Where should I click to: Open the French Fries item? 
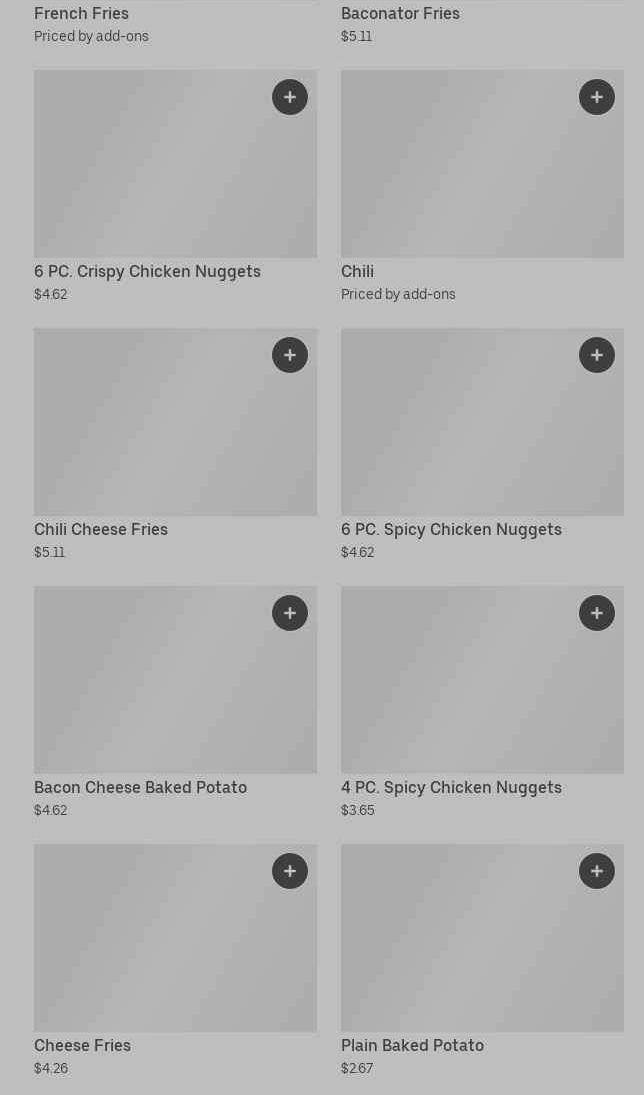[x=81, y=14]
